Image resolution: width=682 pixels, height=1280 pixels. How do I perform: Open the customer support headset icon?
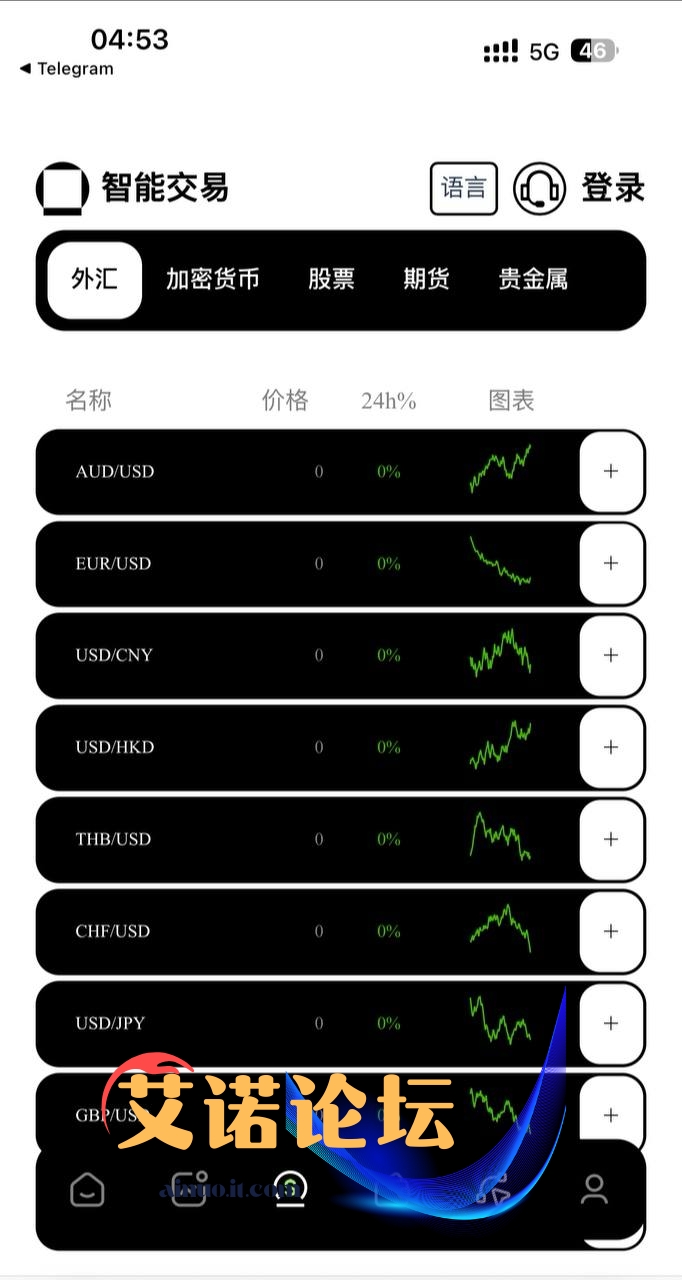point(540,188)
